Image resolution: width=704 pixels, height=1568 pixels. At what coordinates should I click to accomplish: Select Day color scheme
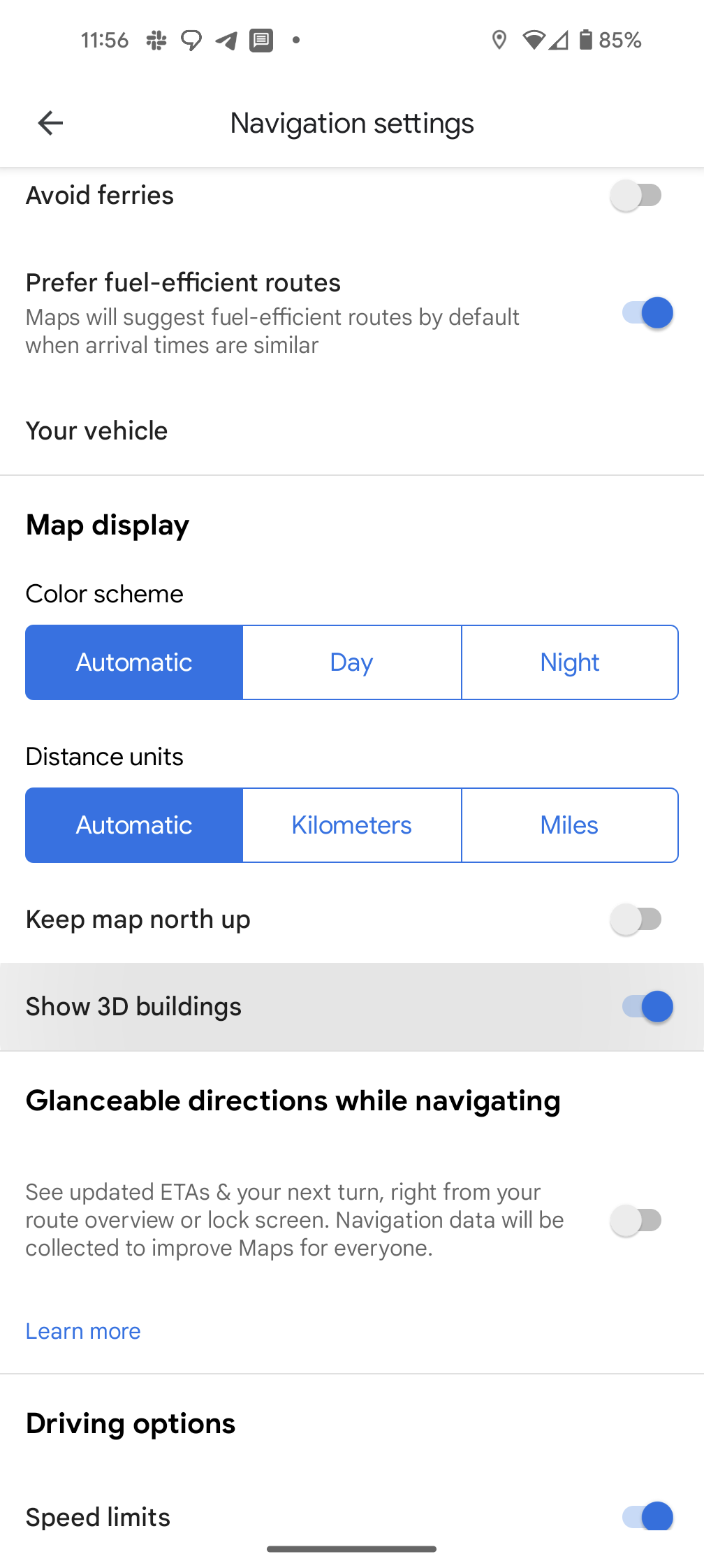[x=351, y=662]
